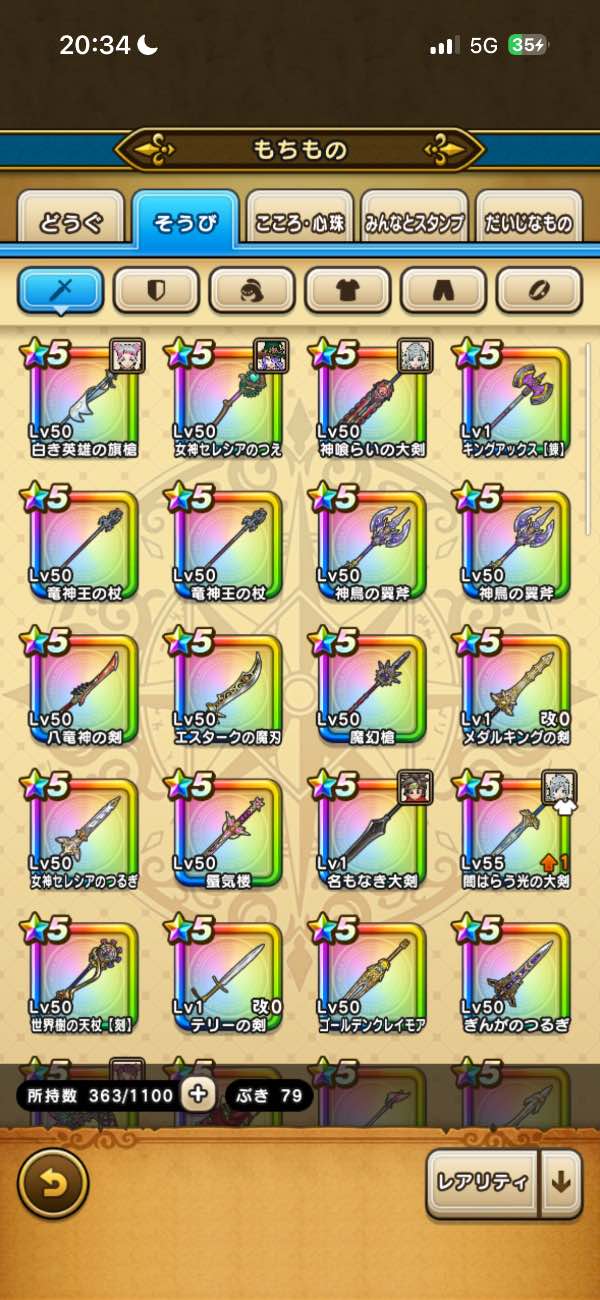Select 八竜神の剣
Screen dimensions: 600x1300
point(84,686)
